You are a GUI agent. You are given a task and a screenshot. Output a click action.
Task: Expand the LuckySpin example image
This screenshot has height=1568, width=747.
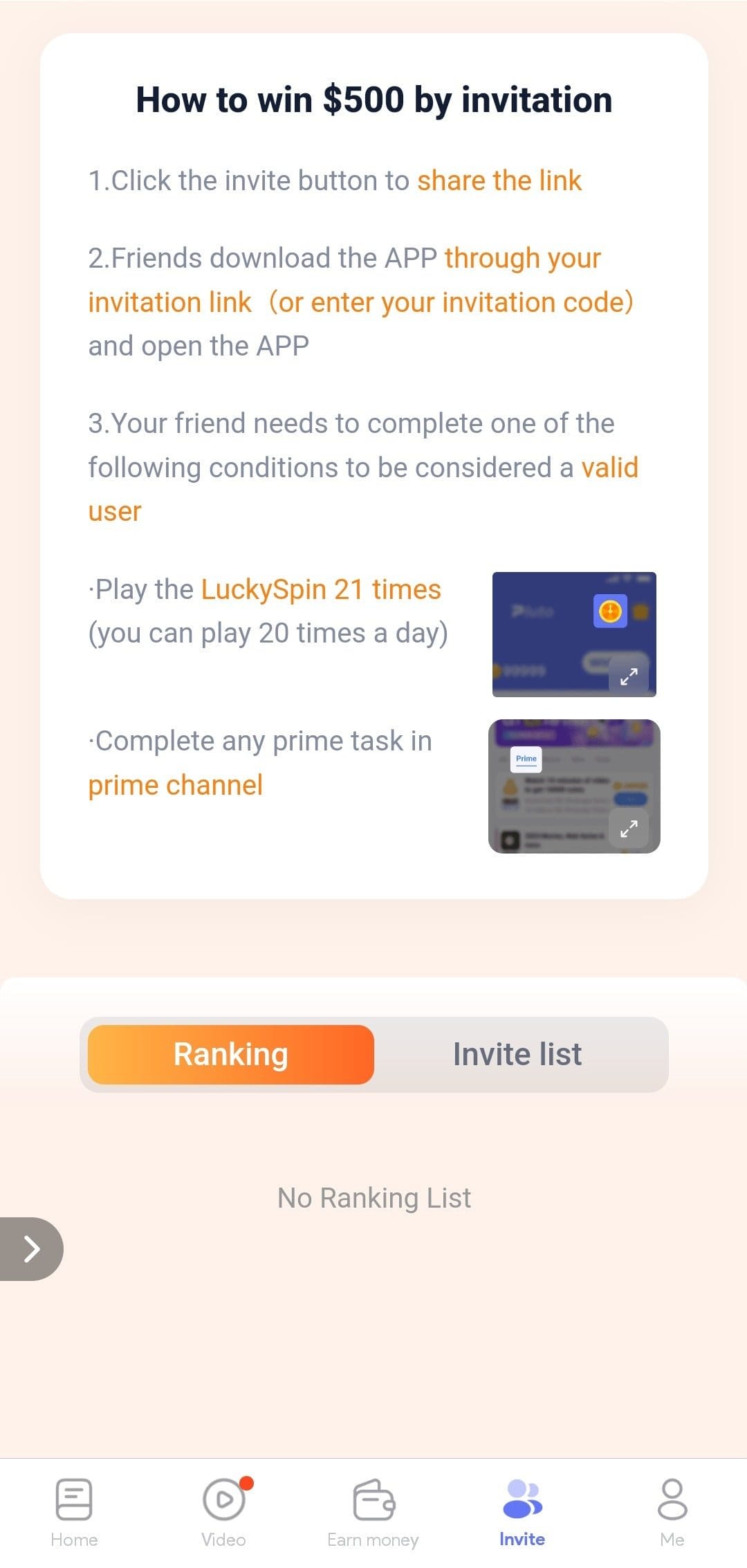628,676
